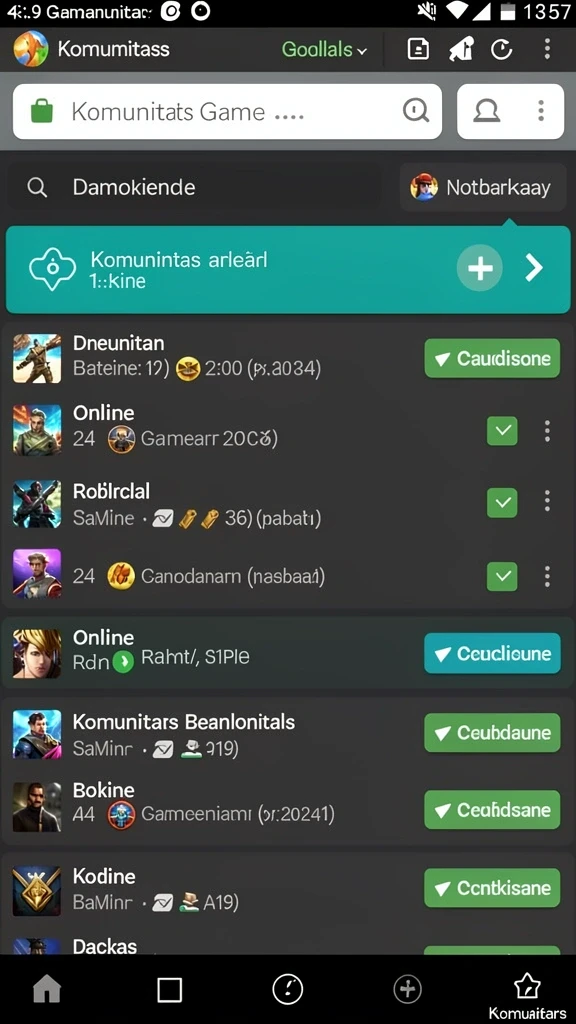Toggle the checkbox on the Gamearr row
Viewport: 576px width, 1024px height.
coord(502,431)
